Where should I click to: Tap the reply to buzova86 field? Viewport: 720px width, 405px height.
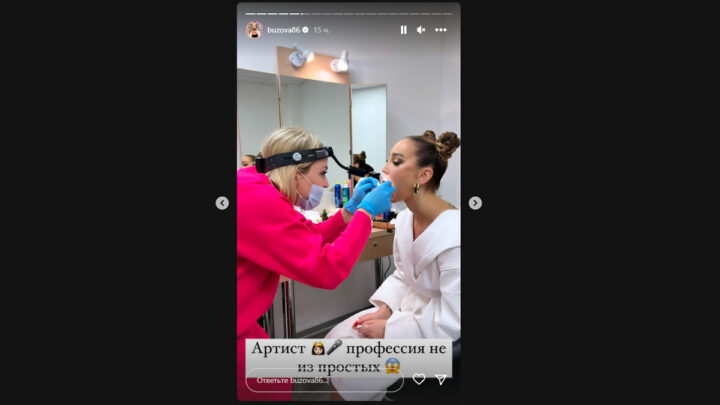[x=323, y=380]
